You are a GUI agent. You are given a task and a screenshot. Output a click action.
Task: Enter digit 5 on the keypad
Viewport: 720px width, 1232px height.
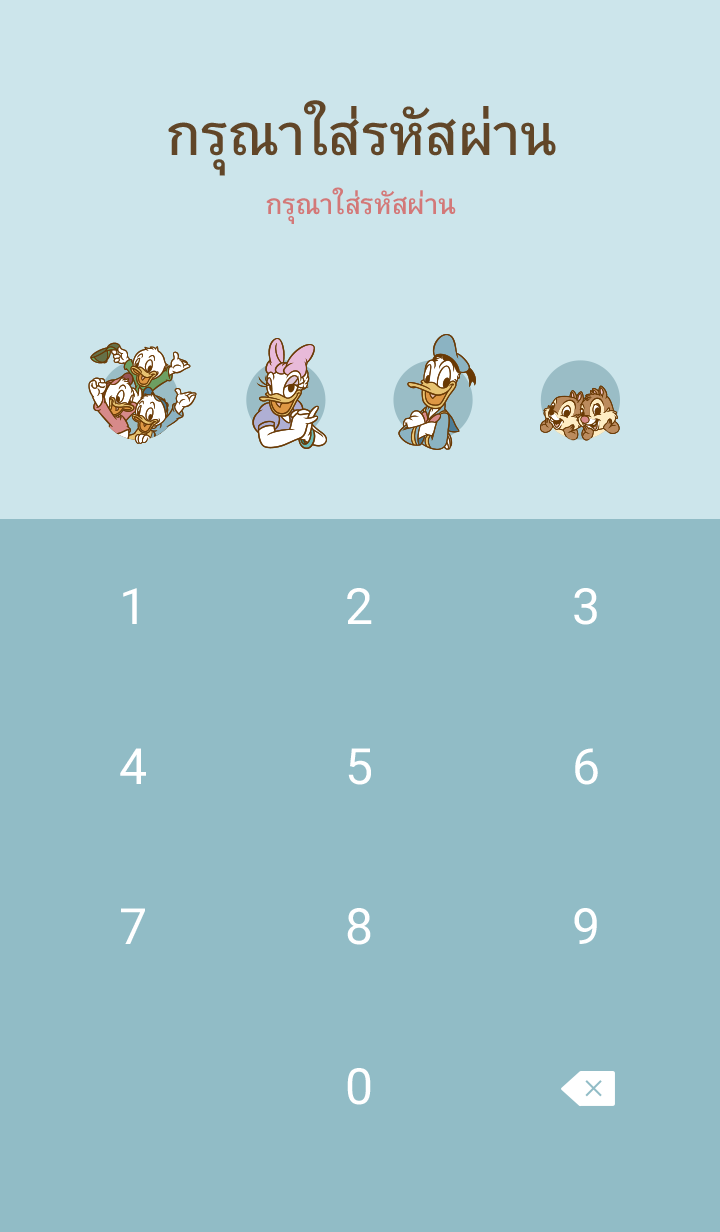pos(359,767)
